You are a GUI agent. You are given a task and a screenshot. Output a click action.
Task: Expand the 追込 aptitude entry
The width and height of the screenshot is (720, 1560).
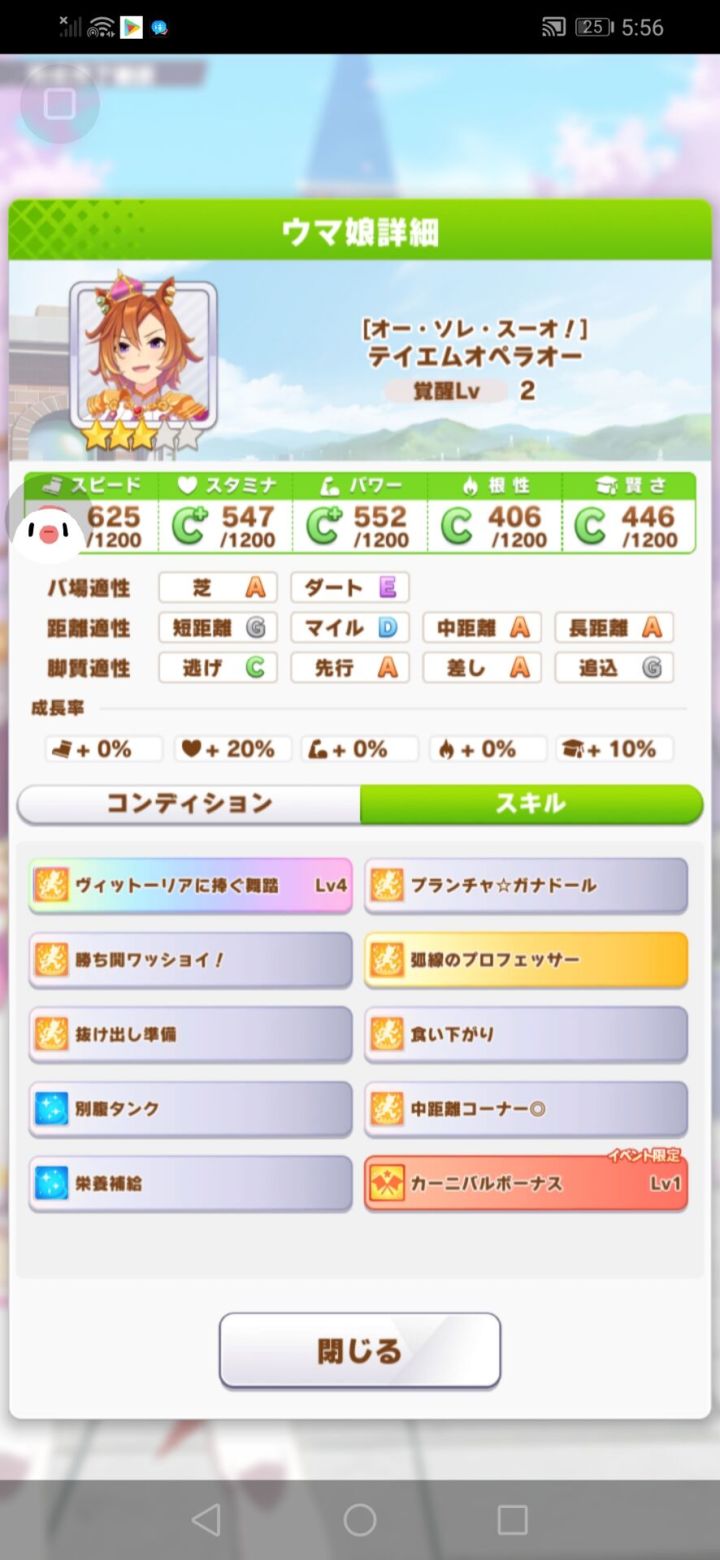[613, 667]
